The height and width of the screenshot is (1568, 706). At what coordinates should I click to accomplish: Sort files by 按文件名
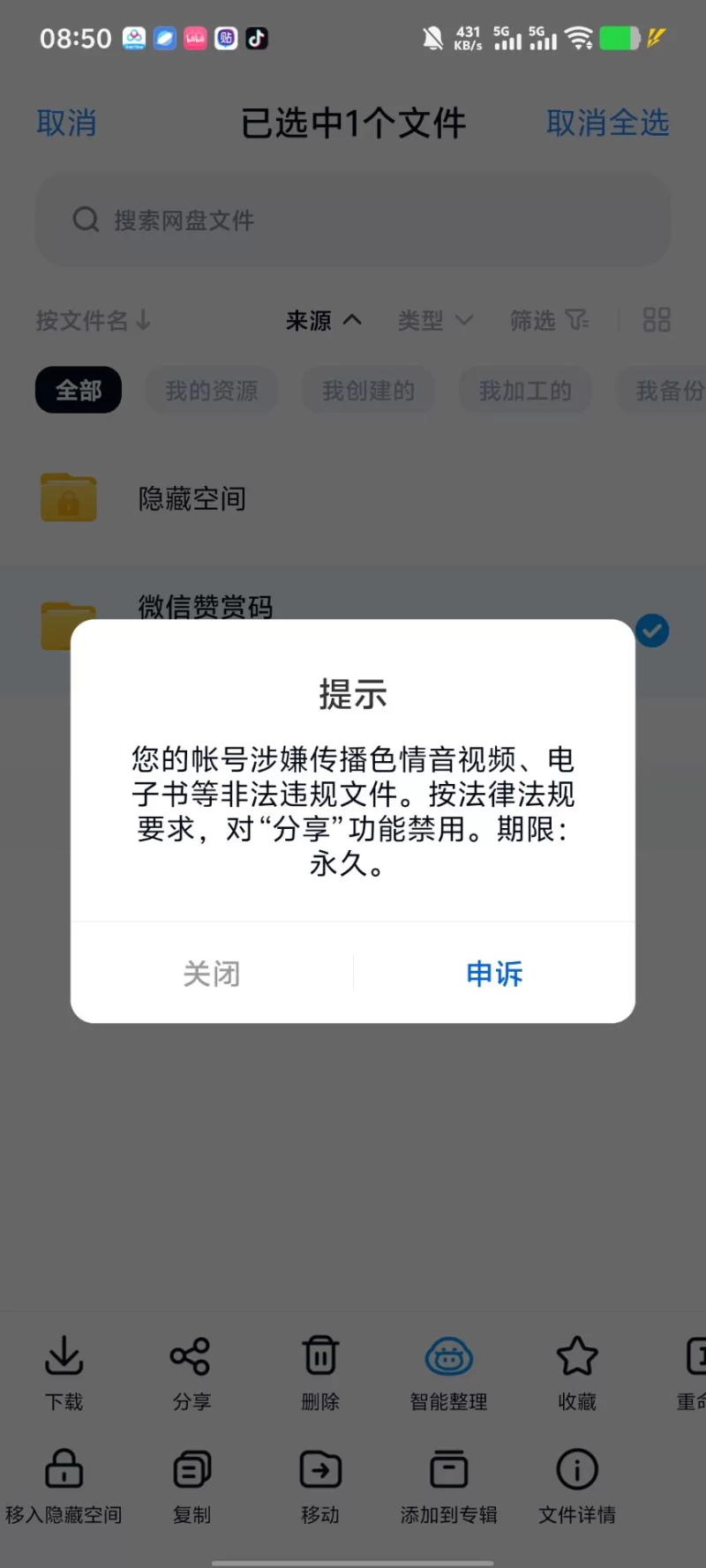point(93,320)
